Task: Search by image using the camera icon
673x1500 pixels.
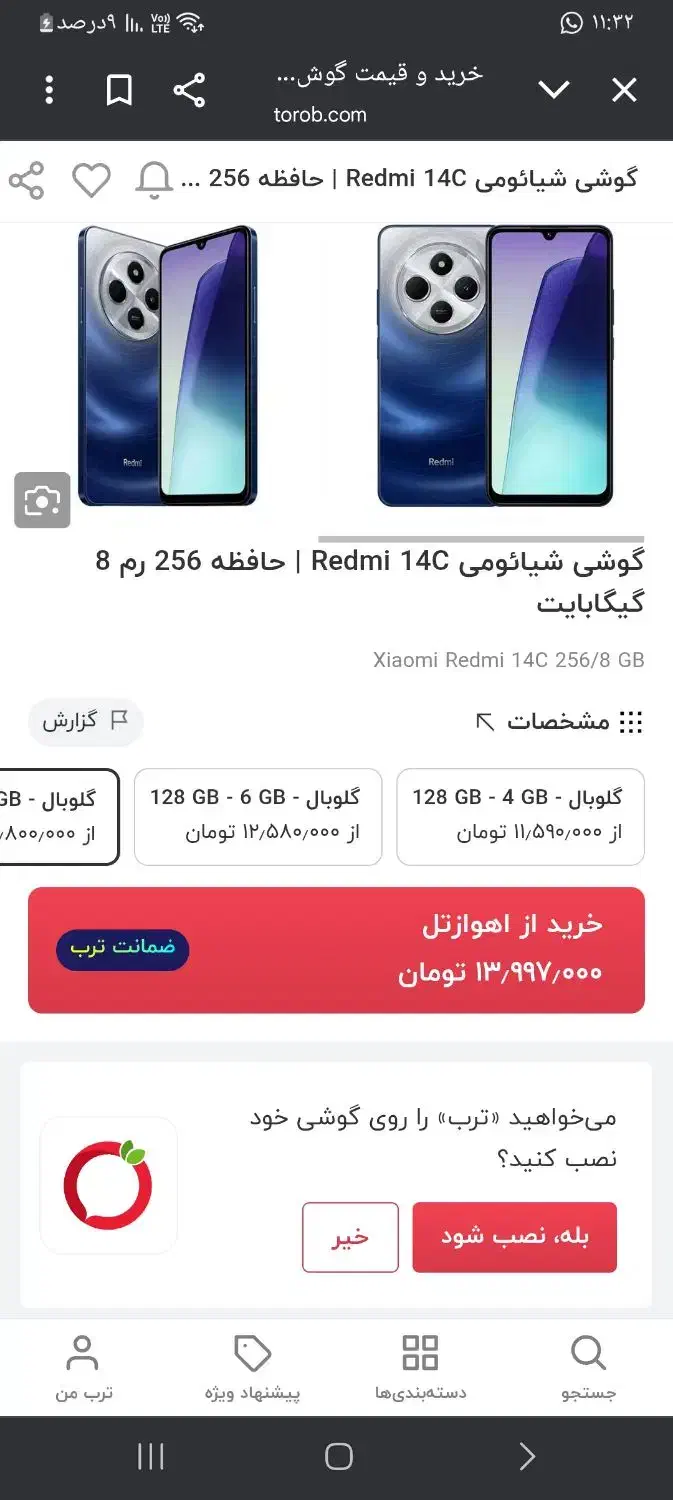Action: coord(42,500)
